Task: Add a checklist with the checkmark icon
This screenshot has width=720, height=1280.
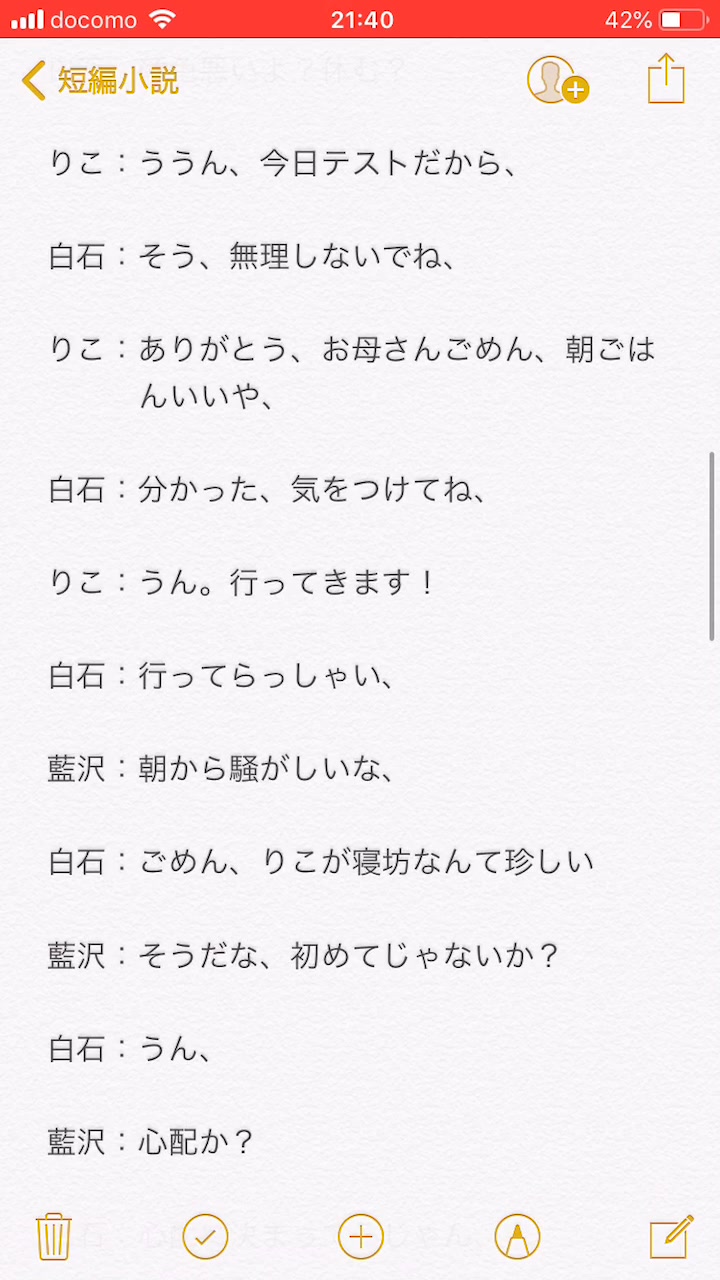Action: [205, 1237]
